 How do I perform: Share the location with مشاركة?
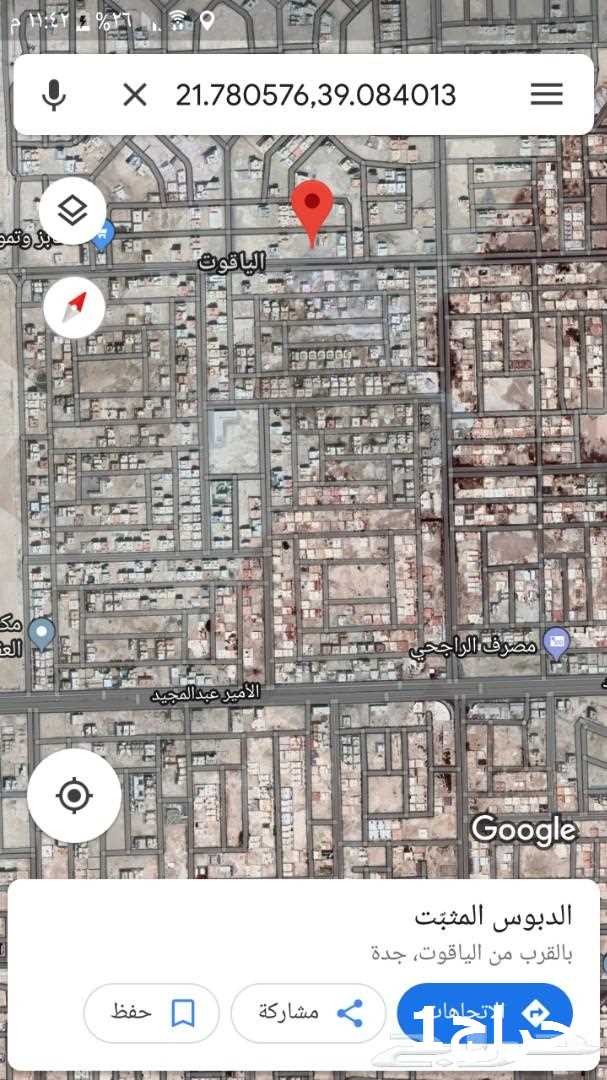(308, 1013)
